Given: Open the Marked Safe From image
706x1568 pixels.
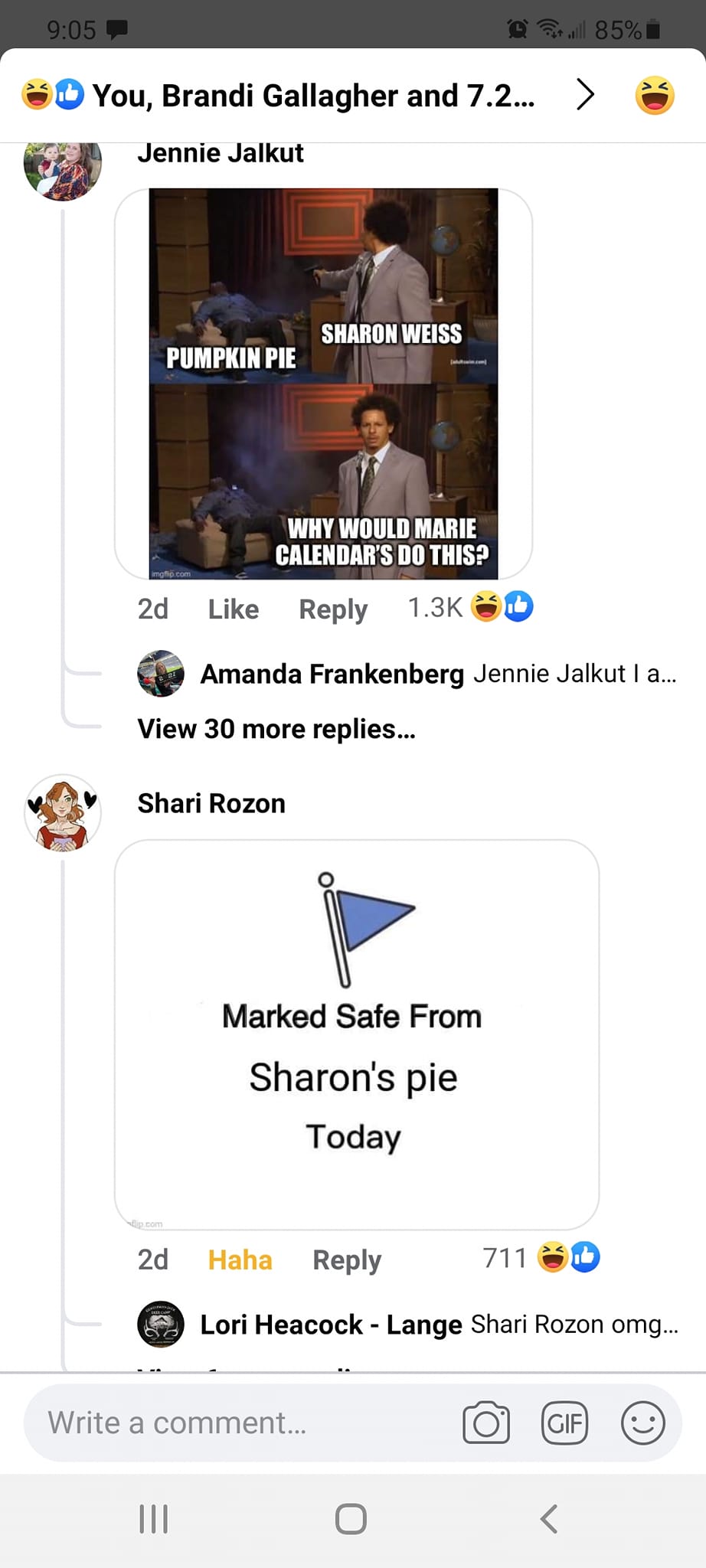Looking at the screenshot, I should point(356,1034).
